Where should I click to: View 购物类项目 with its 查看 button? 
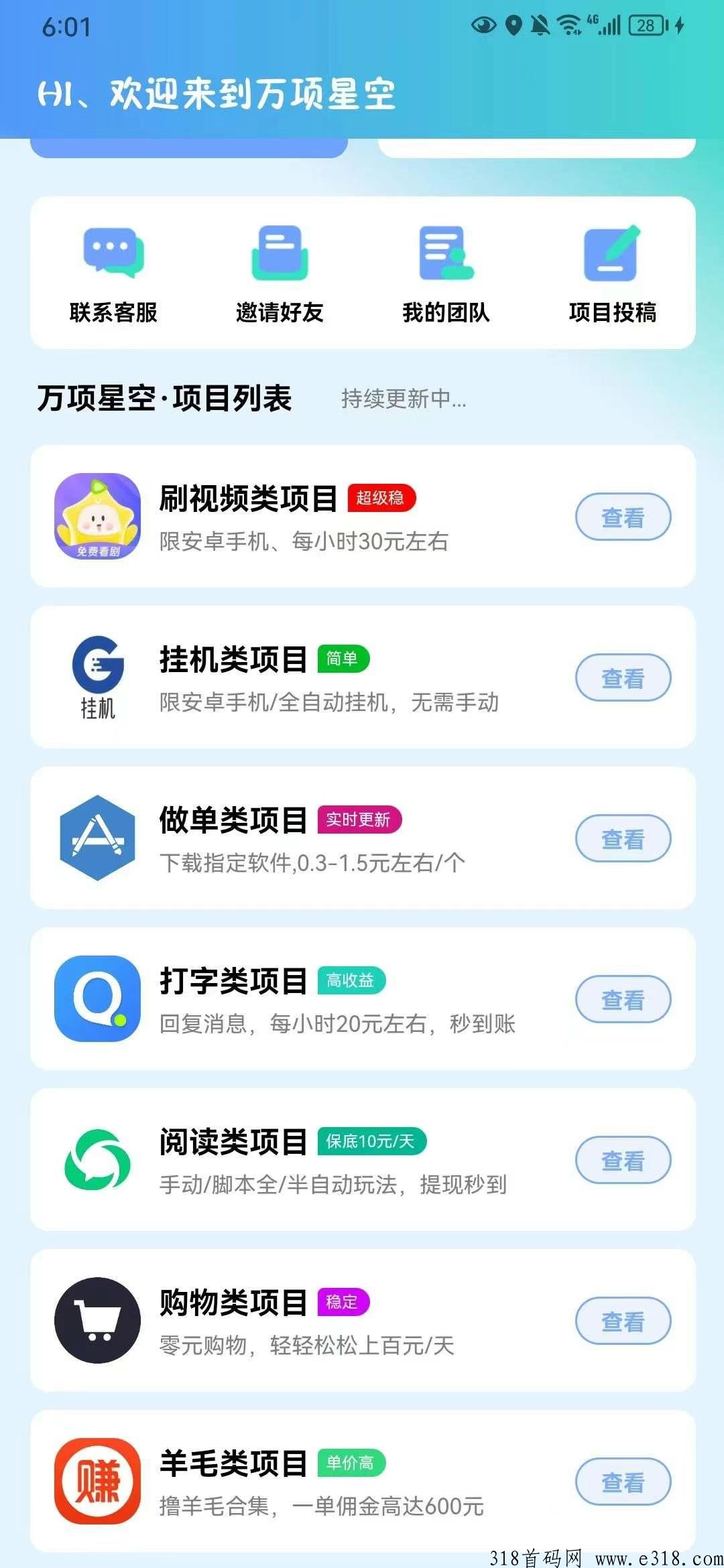click(x=623, y=1321)
